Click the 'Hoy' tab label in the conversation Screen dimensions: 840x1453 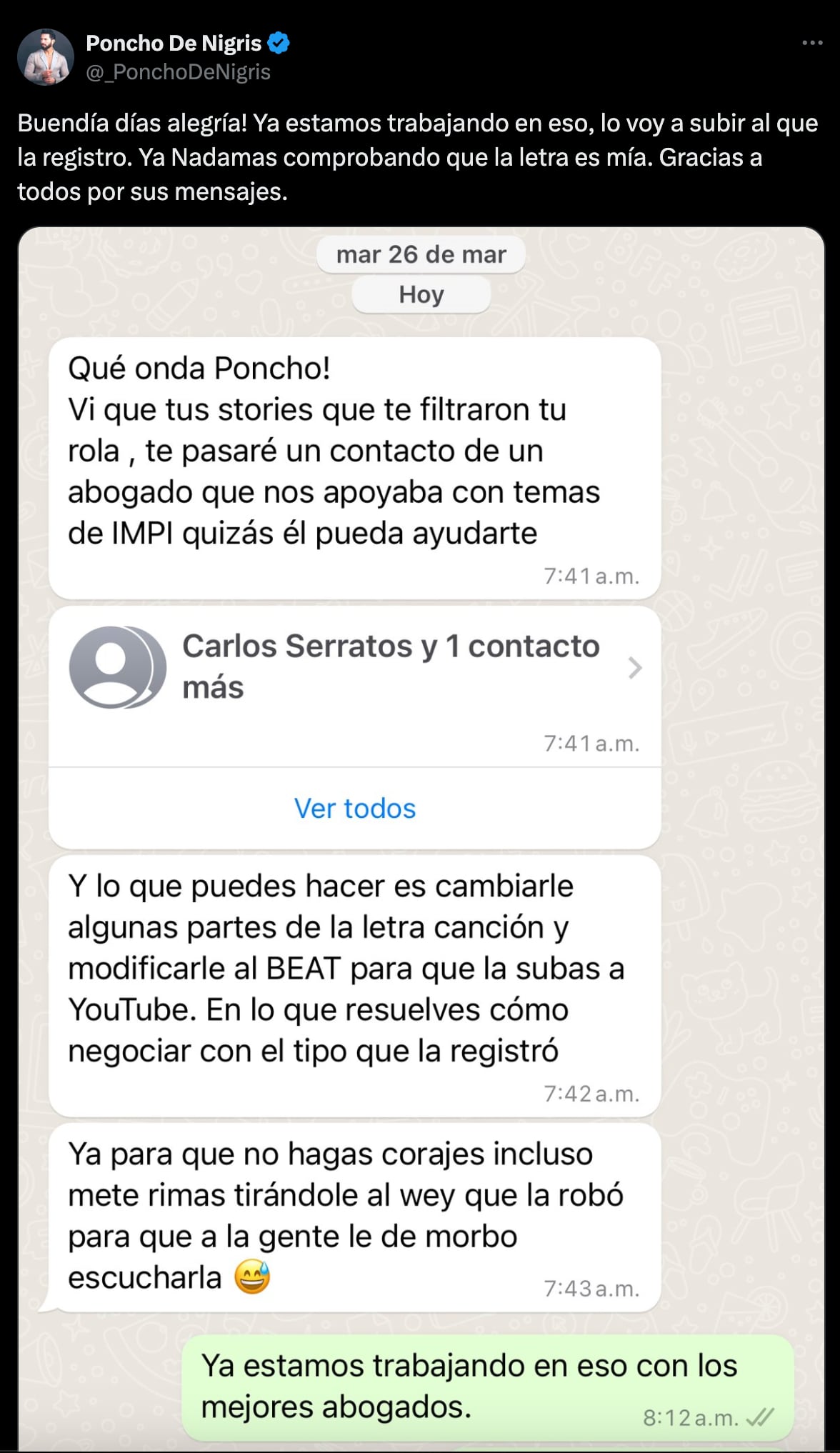coord(421,294)
